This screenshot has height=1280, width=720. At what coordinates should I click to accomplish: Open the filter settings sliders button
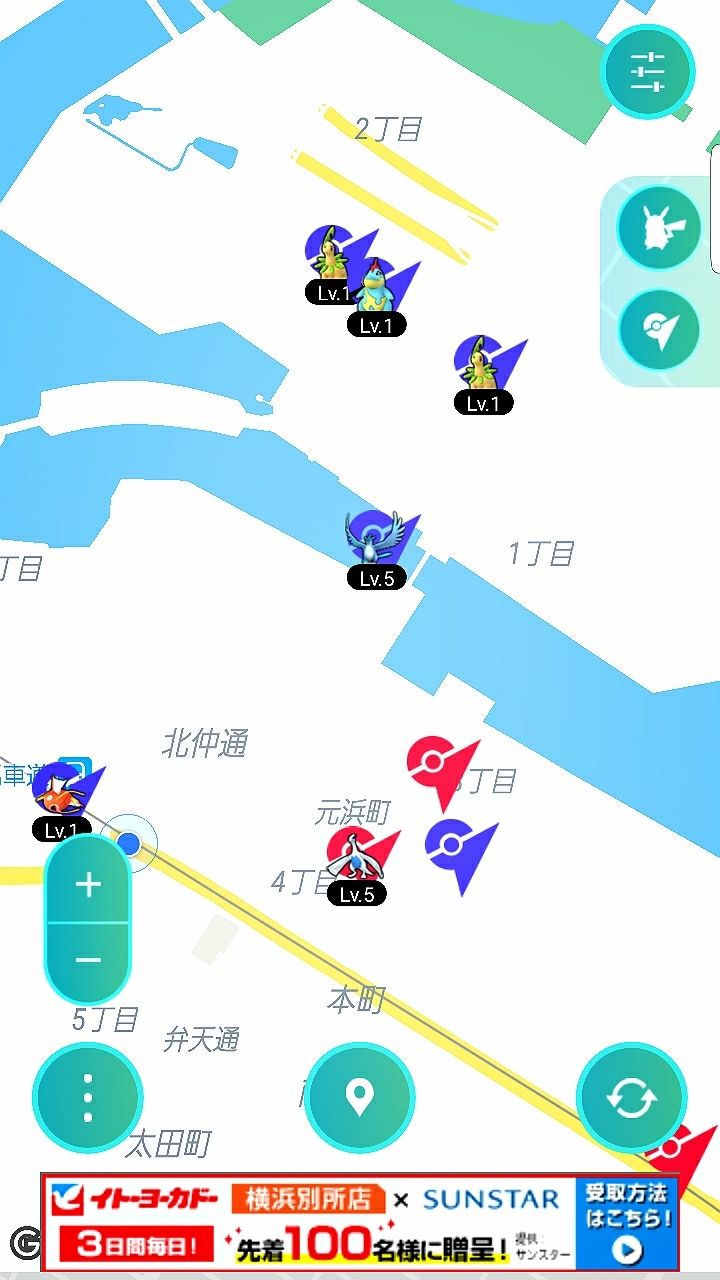647,72
